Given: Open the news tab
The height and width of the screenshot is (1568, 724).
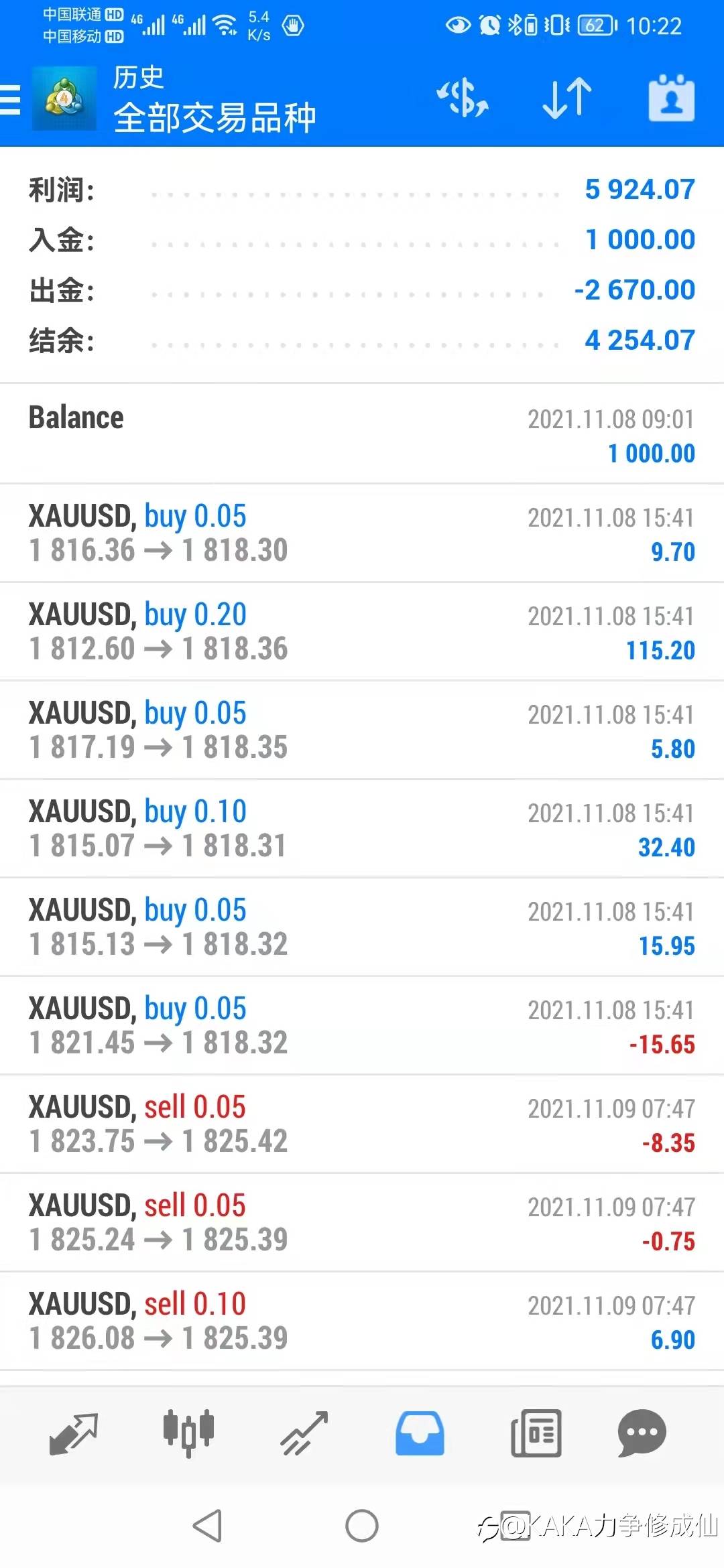Looking at the screenshot, I should 536,1433.
